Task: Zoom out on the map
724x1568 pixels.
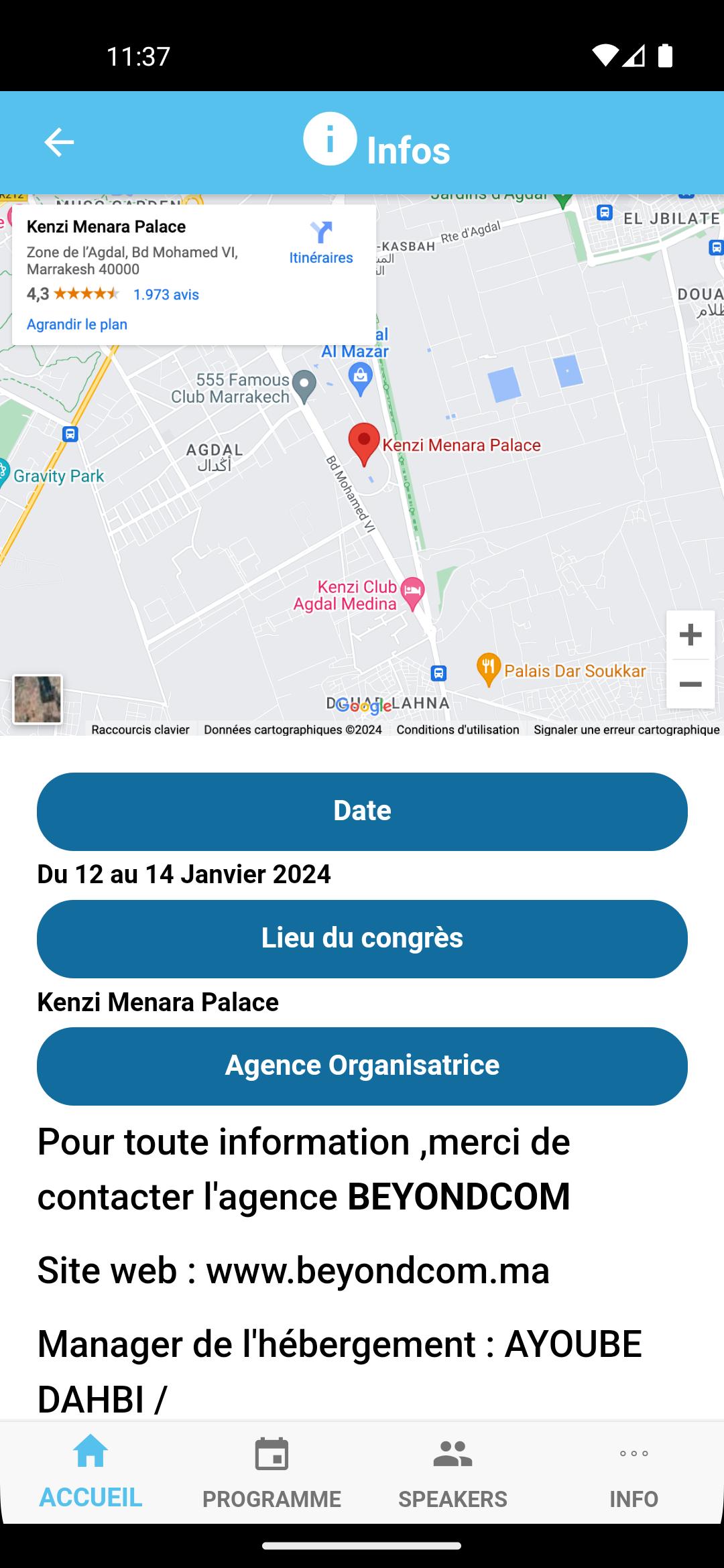Action: click(690, 684)
